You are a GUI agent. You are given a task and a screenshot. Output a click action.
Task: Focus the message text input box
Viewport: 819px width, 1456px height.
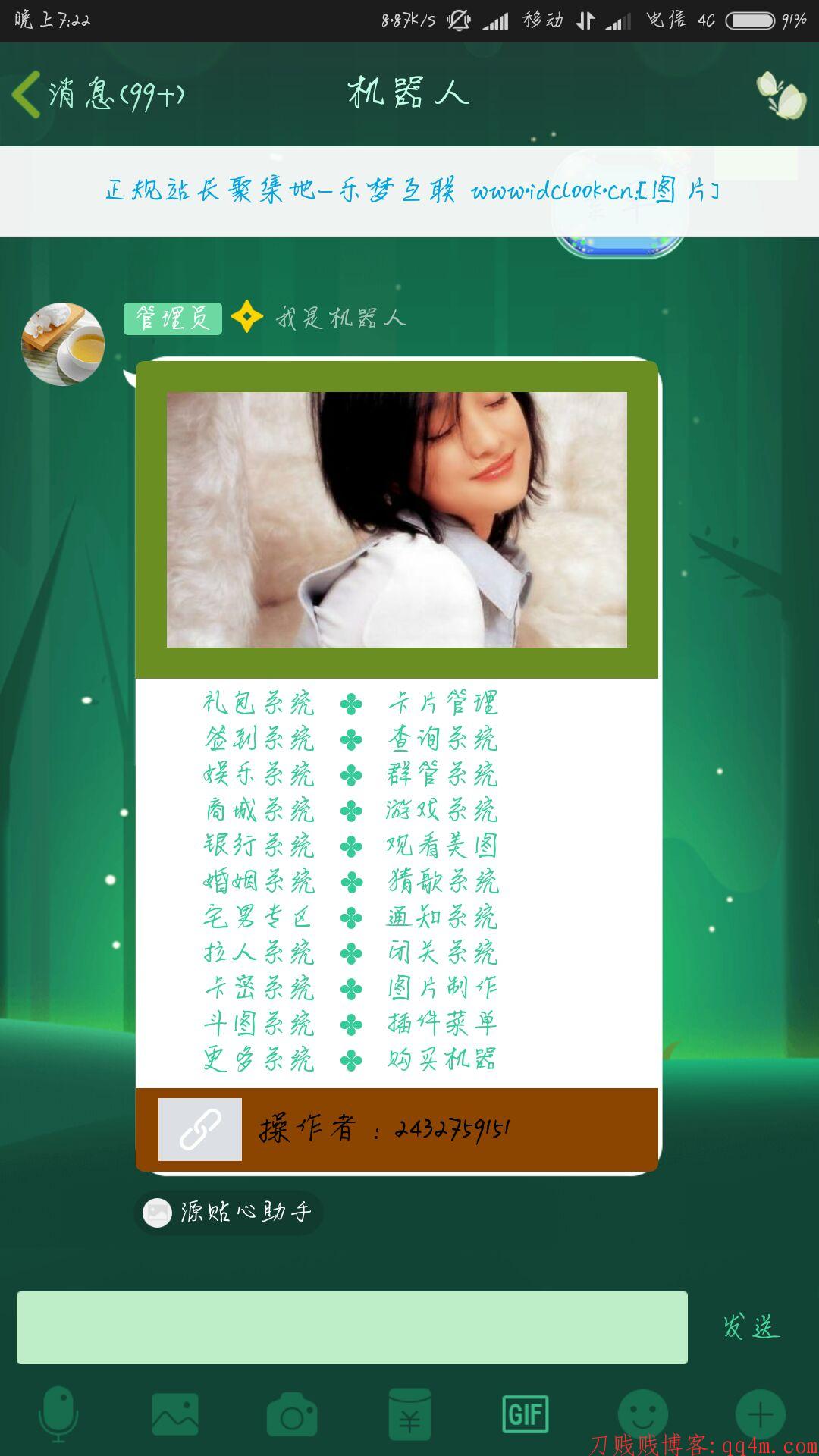click(x=352, y=1327)
